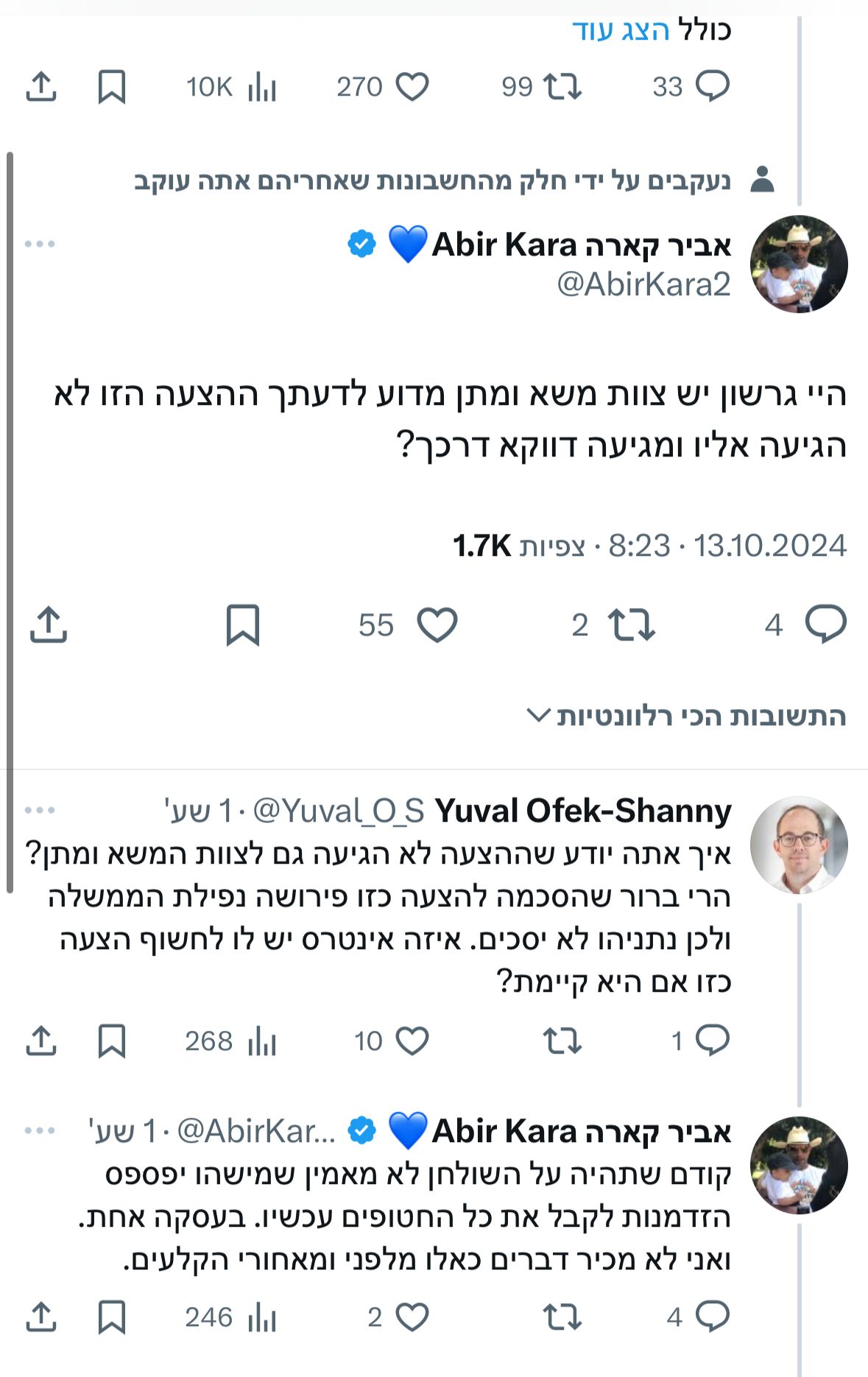Like the top post with 270 likes
Screen dimensions: 868x1377
[412, 87]
